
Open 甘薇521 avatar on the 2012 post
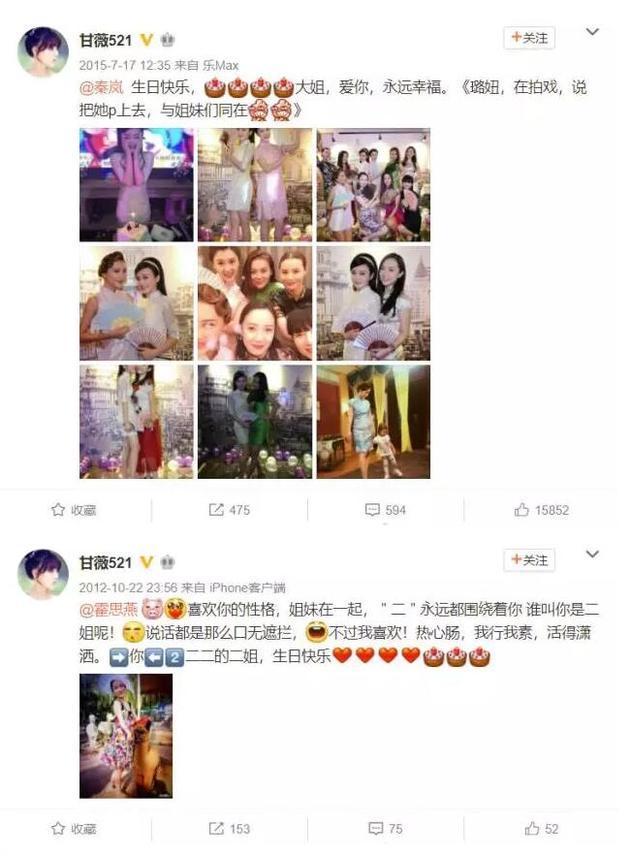tap(44, 574)
